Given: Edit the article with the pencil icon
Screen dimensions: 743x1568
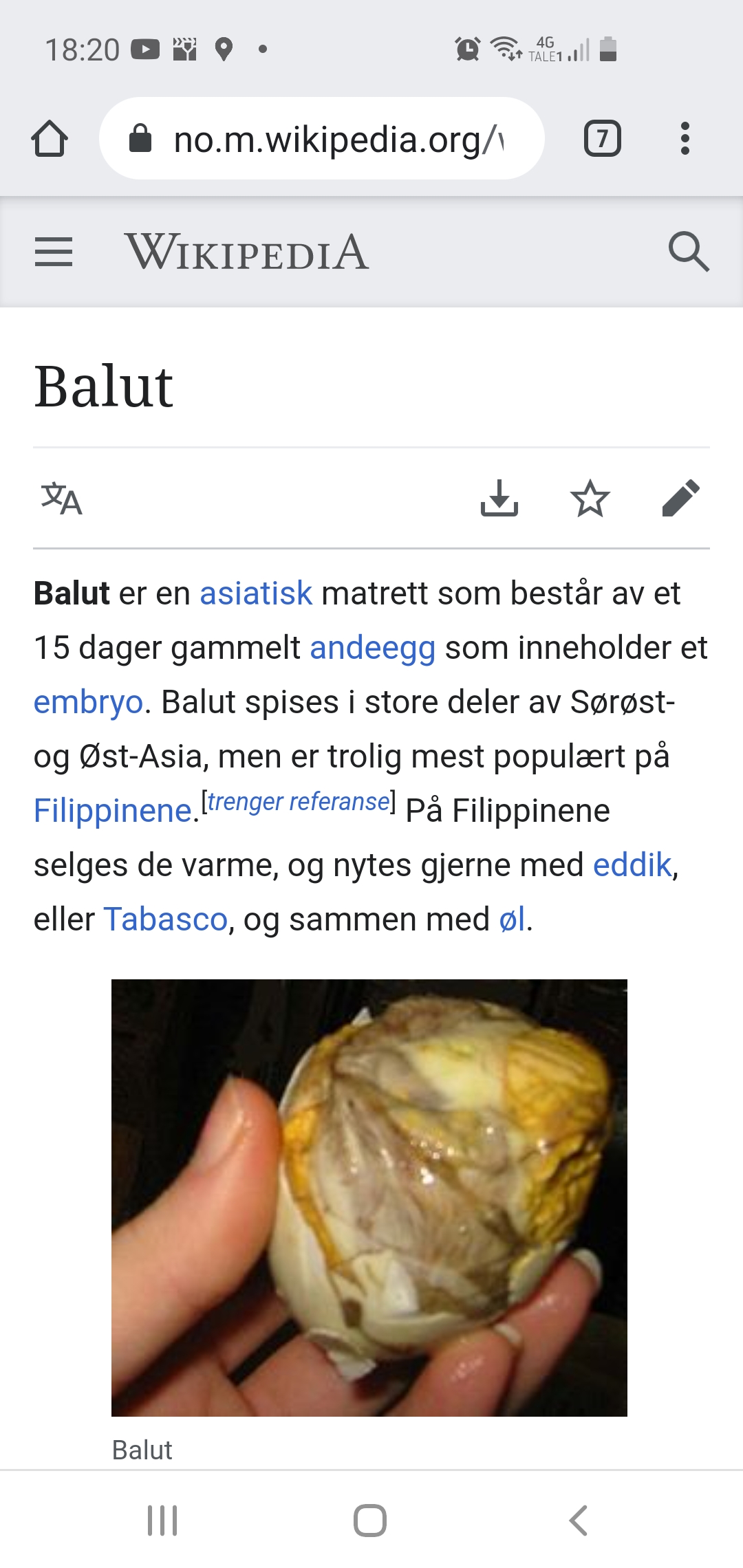Looking at the screenshot, I should 681,498.
